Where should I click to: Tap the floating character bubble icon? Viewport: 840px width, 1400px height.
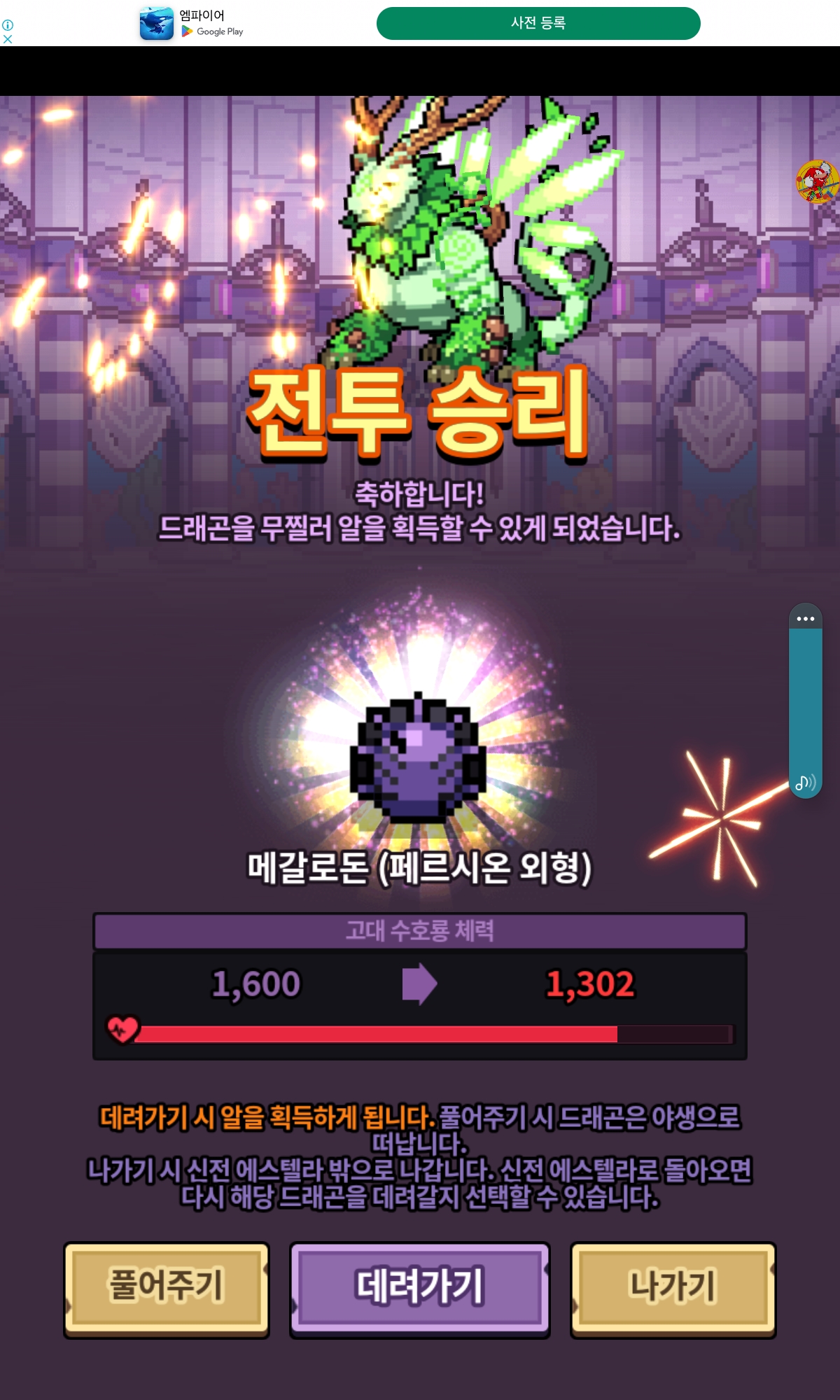(817, 182)
